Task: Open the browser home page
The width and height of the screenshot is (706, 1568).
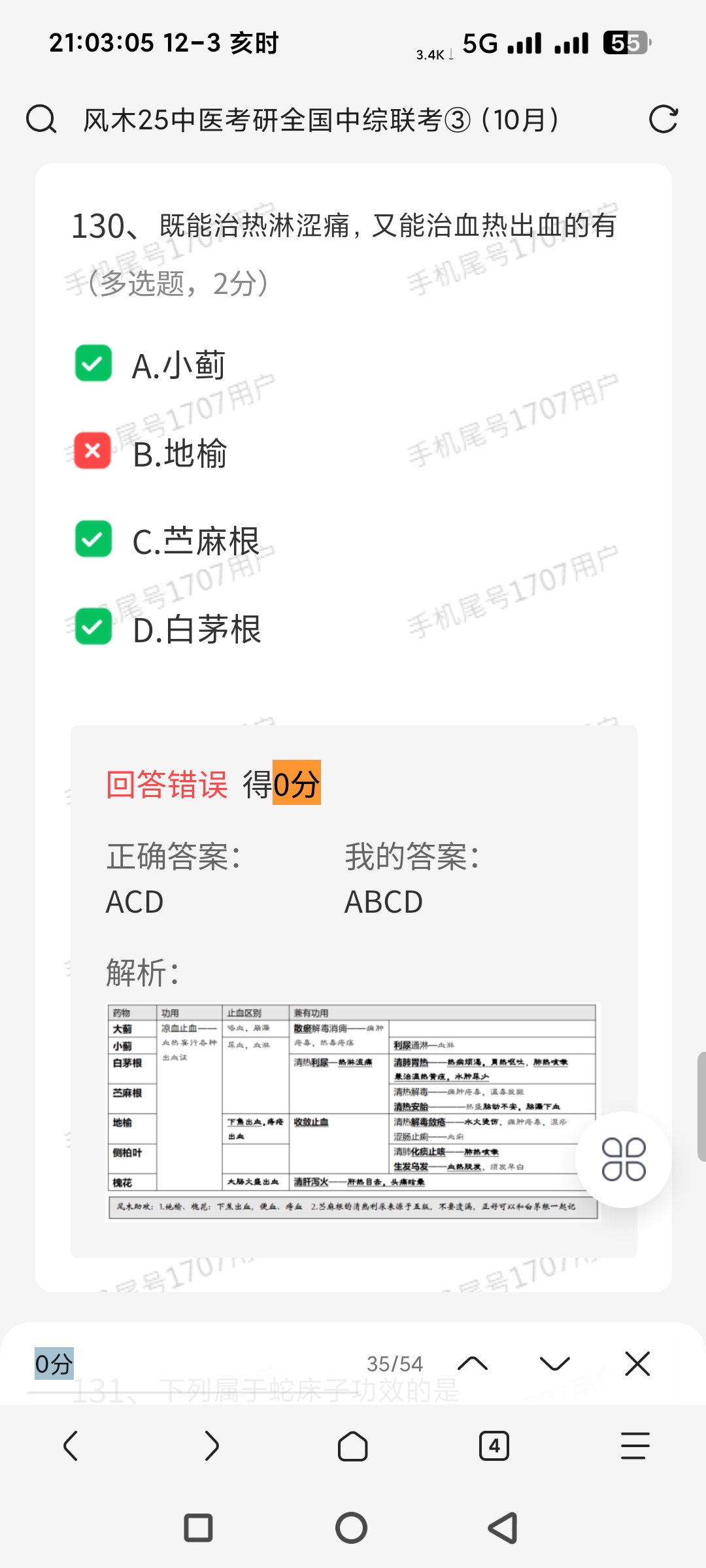Action: [x=352, y=1446]
